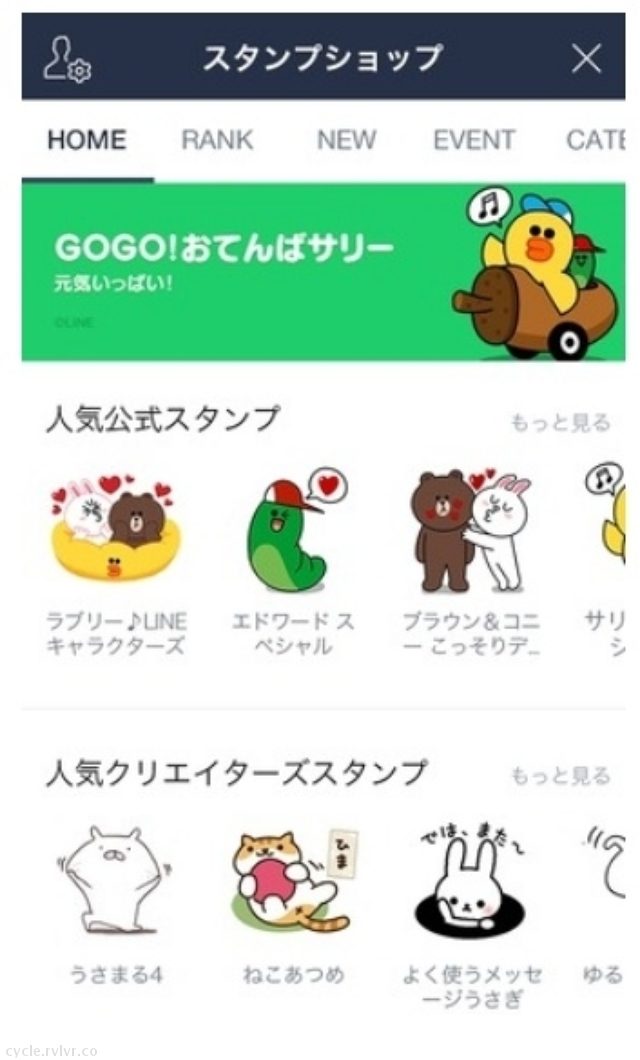Tap もっと見る next to 人気クリエイターズスタンプ

pos(560,776)
